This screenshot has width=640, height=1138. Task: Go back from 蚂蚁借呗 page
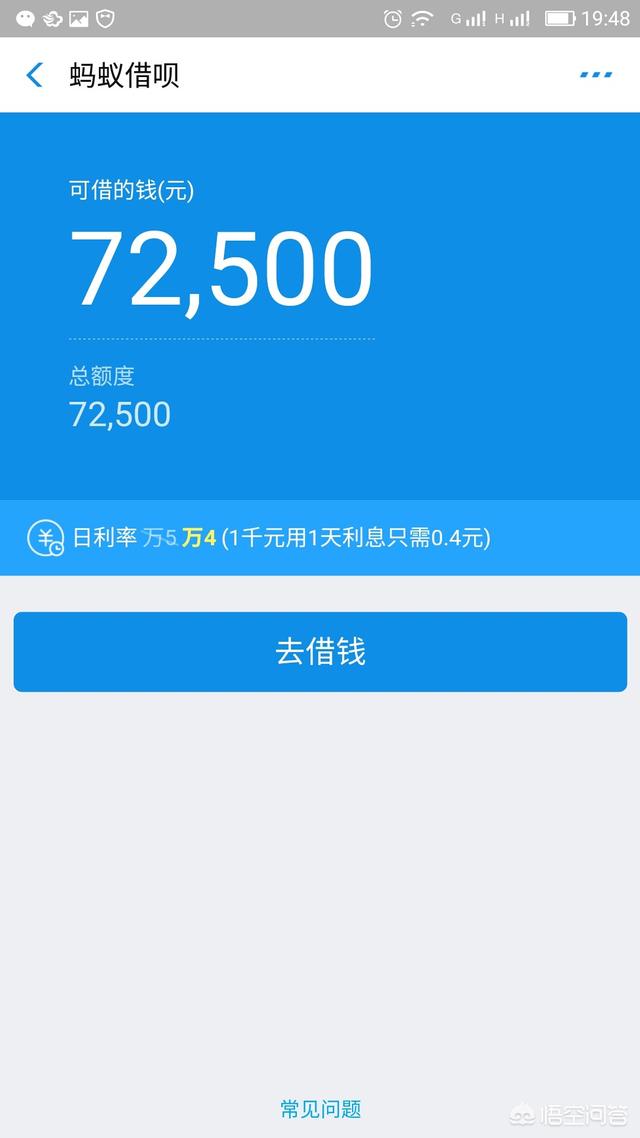tap(35, 75)
